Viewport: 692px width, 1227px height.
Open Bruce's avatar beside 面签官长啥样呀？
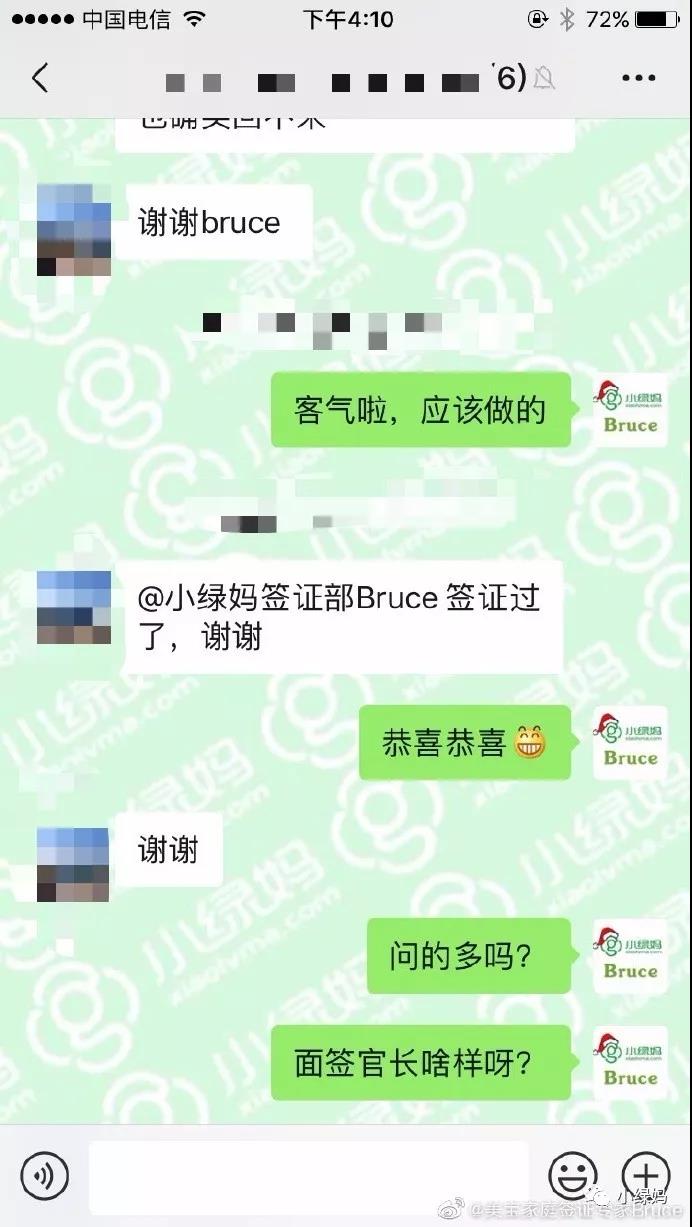click(630, 1062)
